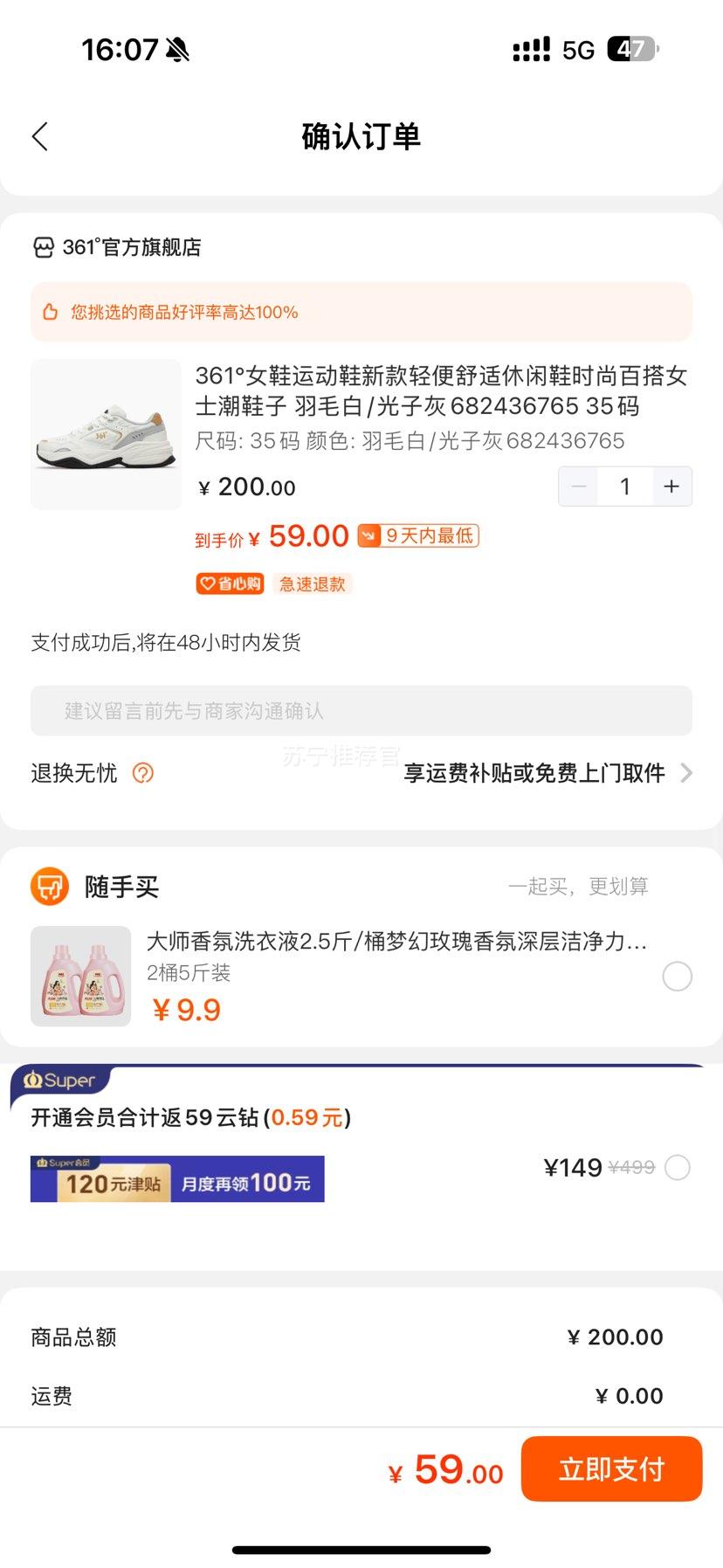
Task: Tap the note-to-seller message field
Action: (361, 711)
